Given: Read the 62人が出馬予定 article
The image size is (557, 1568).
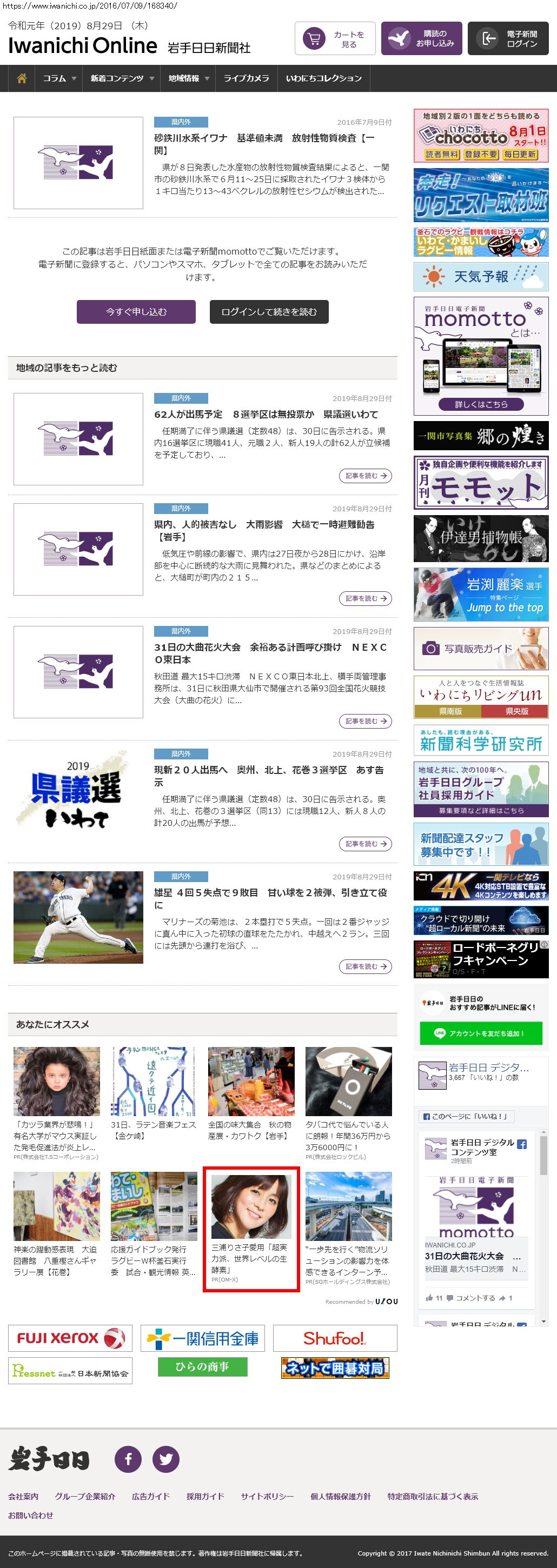Looking at the screenshot, I should coord(266,415).
